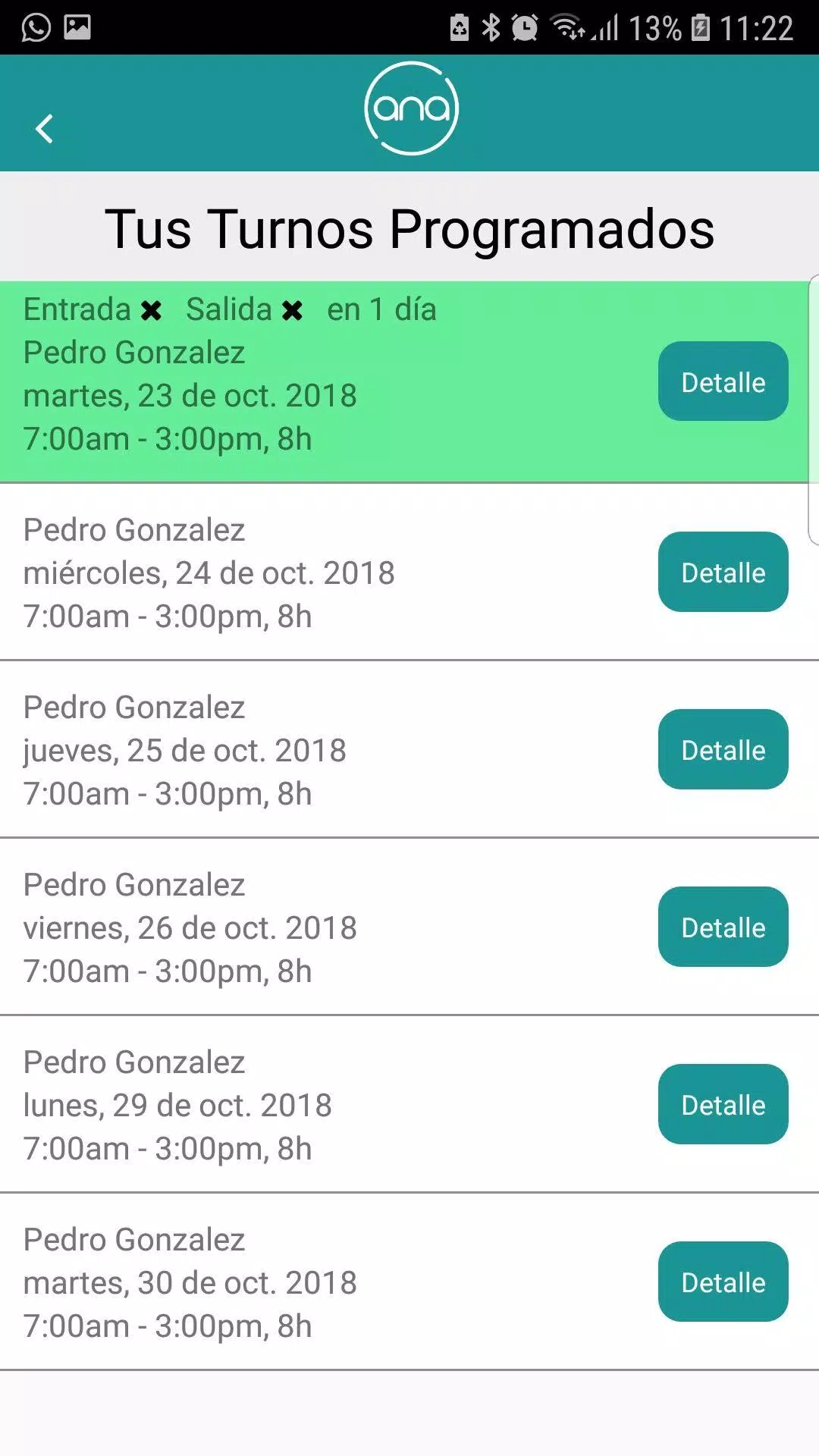Go back using the header arrow
This screenshot has height=1456, width=819.
pyautogui.click(x=45, y=129)
